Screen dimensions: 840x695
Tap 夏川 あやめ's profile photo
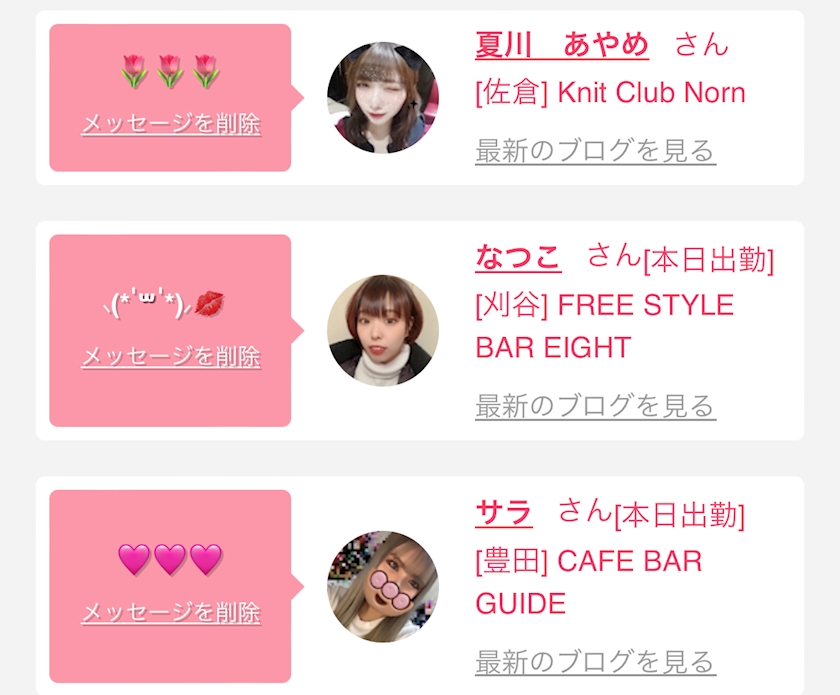(383, 97)
